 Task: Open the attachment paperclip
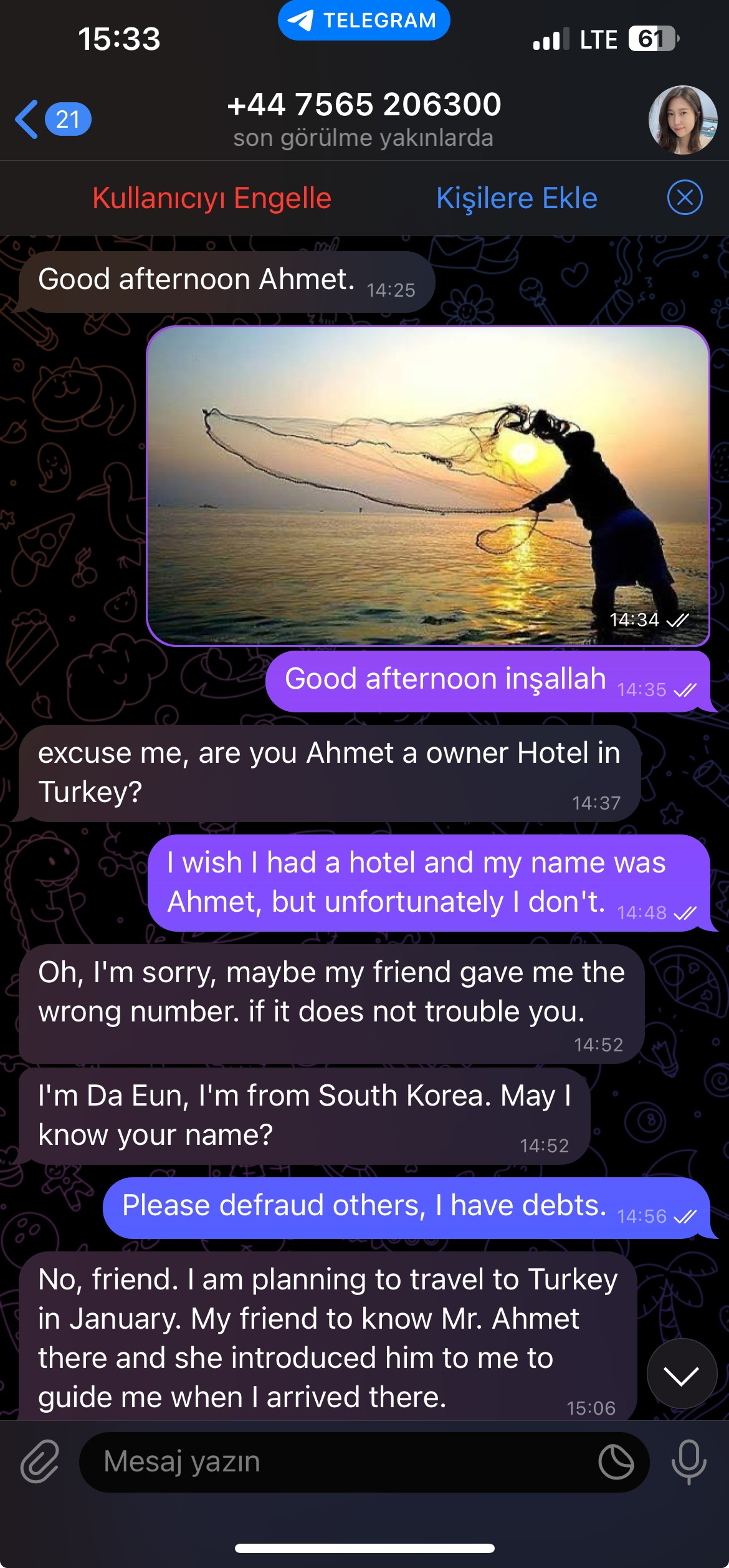point(40,1461)
